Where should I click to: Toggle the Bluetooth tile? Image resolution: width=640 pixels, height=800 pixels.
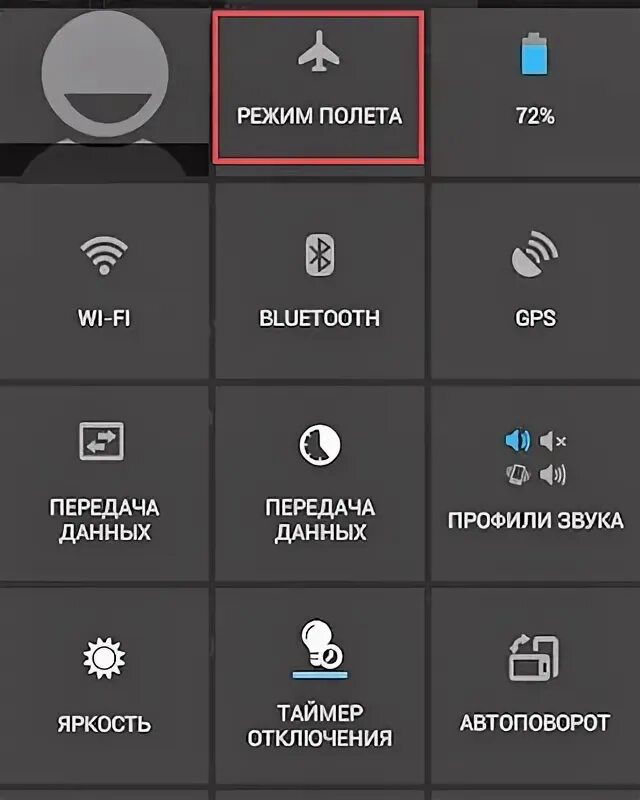point(319,282)
